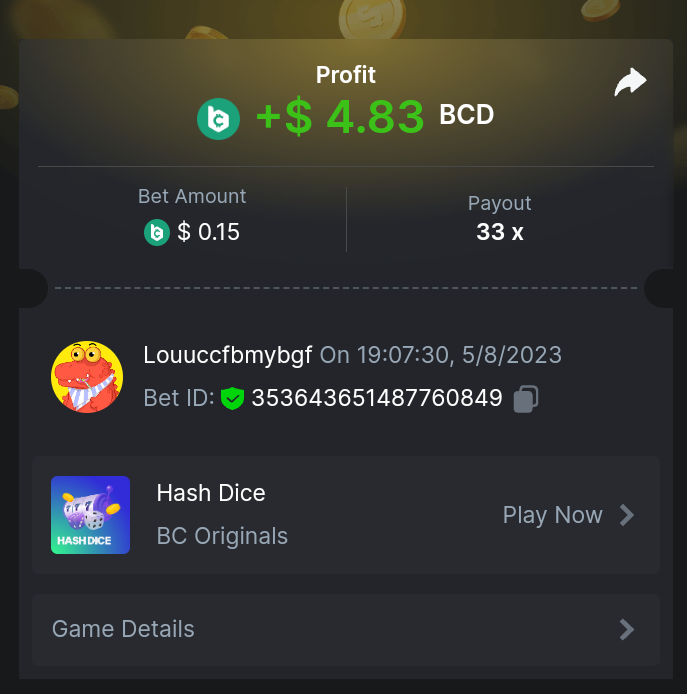Viewport: 687px width, 694px height.
Task: Open Louuccfbmybgf's profile avatar
Action: (x=87, y=377)
